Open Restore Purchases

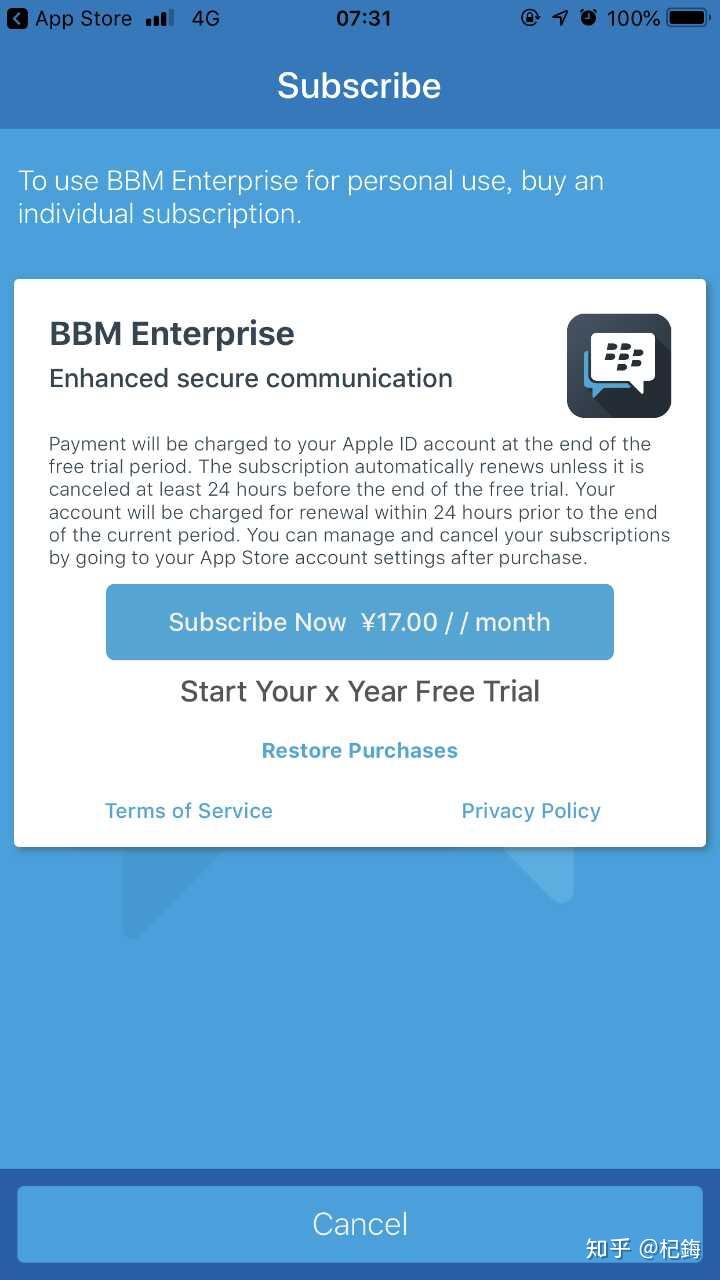(359, 750)
